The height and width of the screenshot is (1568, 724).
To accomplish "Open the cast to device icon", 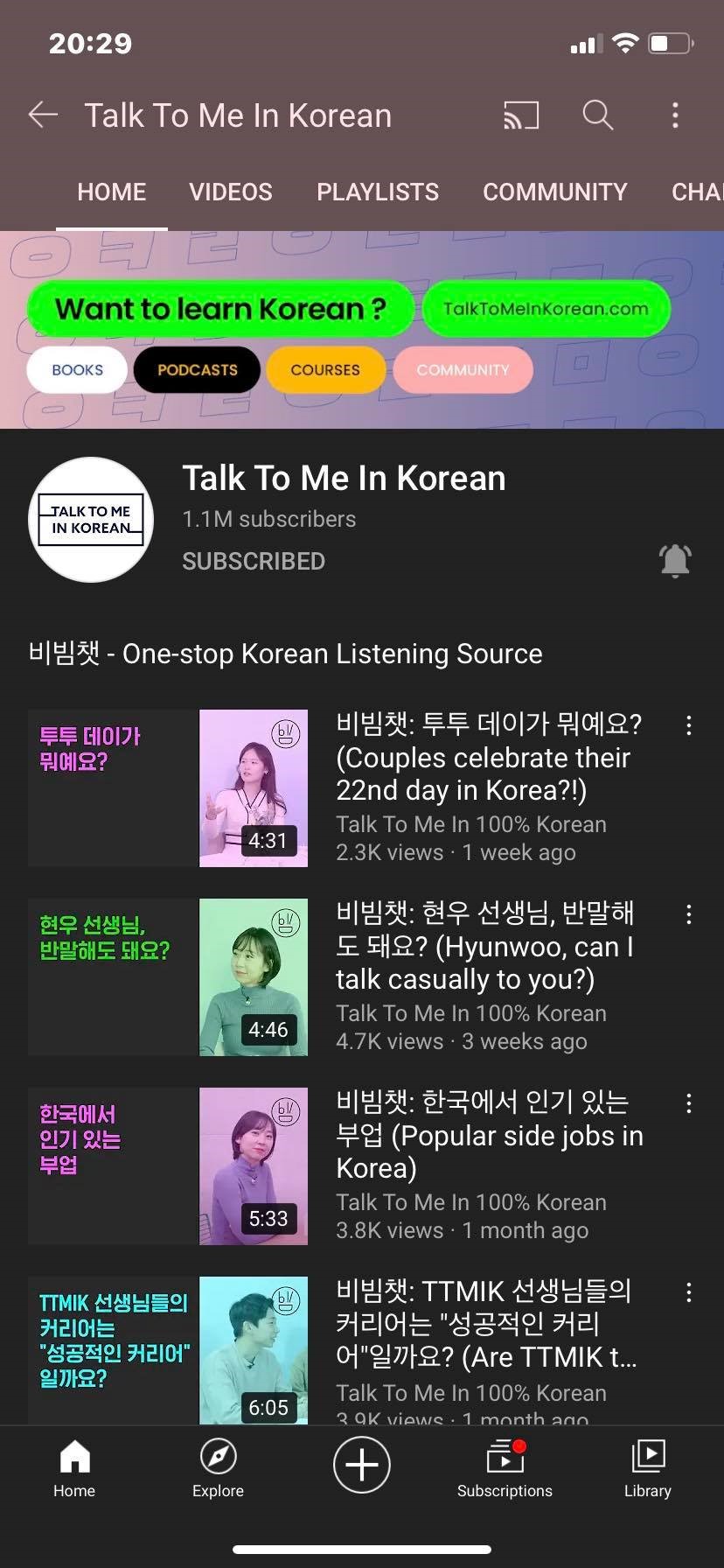I will click(520, 115).
